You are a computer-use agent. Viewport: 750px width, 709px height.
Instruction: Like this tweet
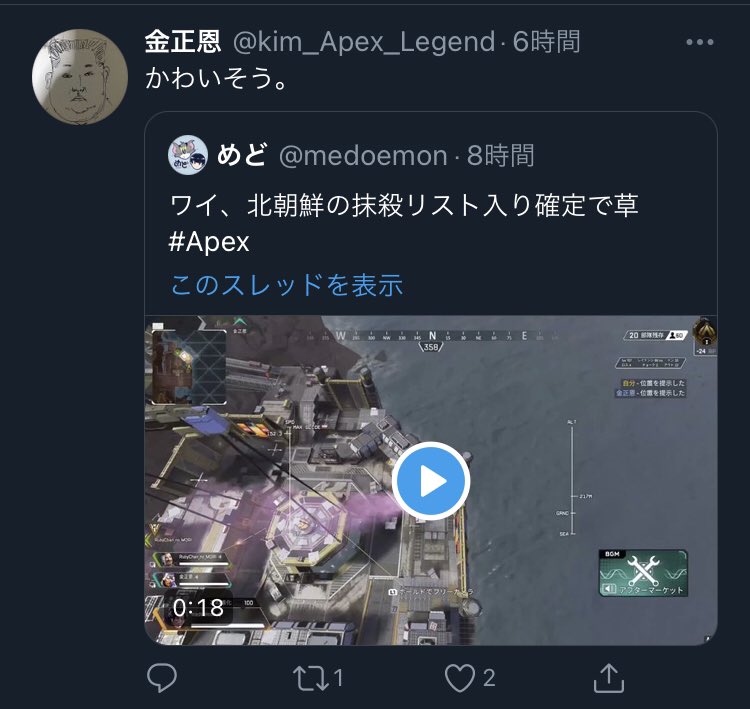pos(459,679)
